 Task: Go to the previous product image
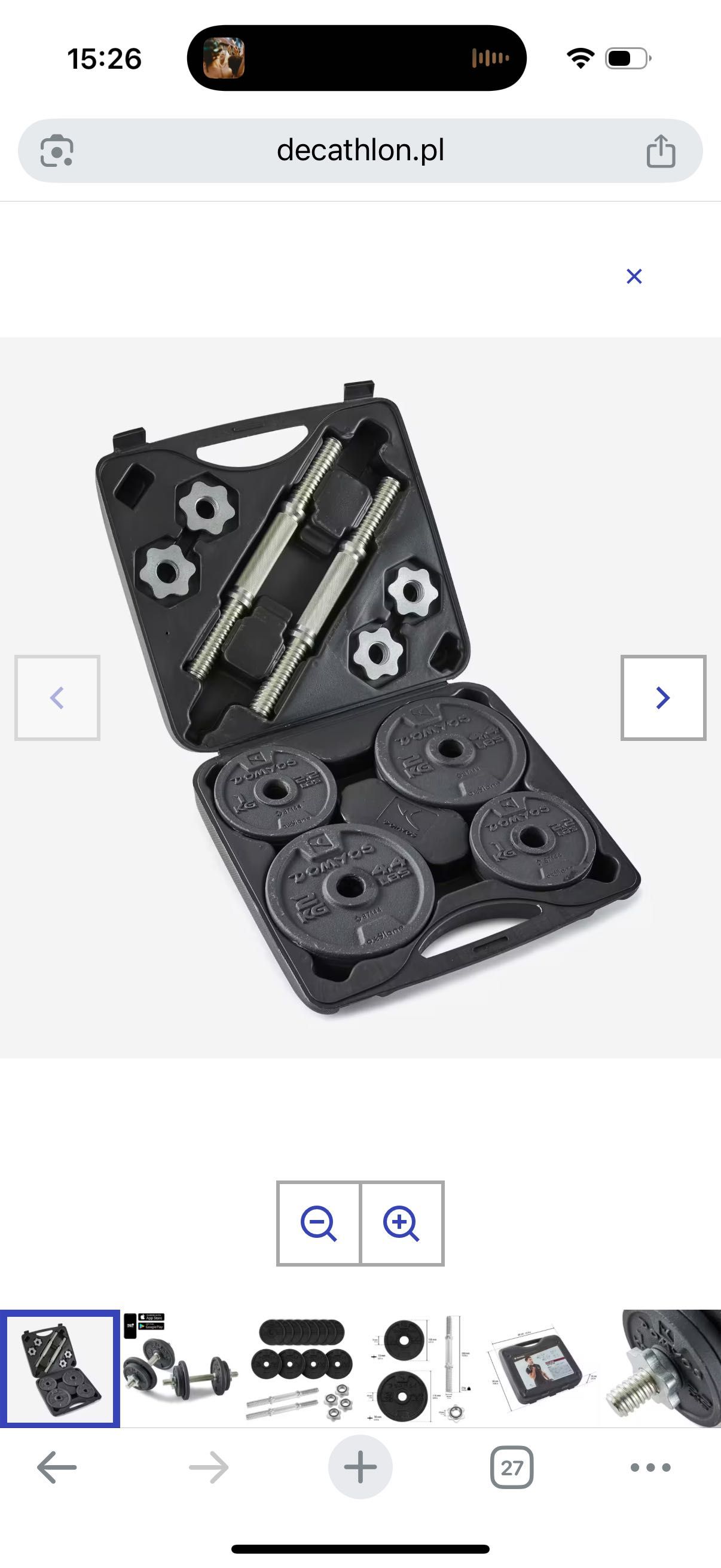click(x=57, y=697)
